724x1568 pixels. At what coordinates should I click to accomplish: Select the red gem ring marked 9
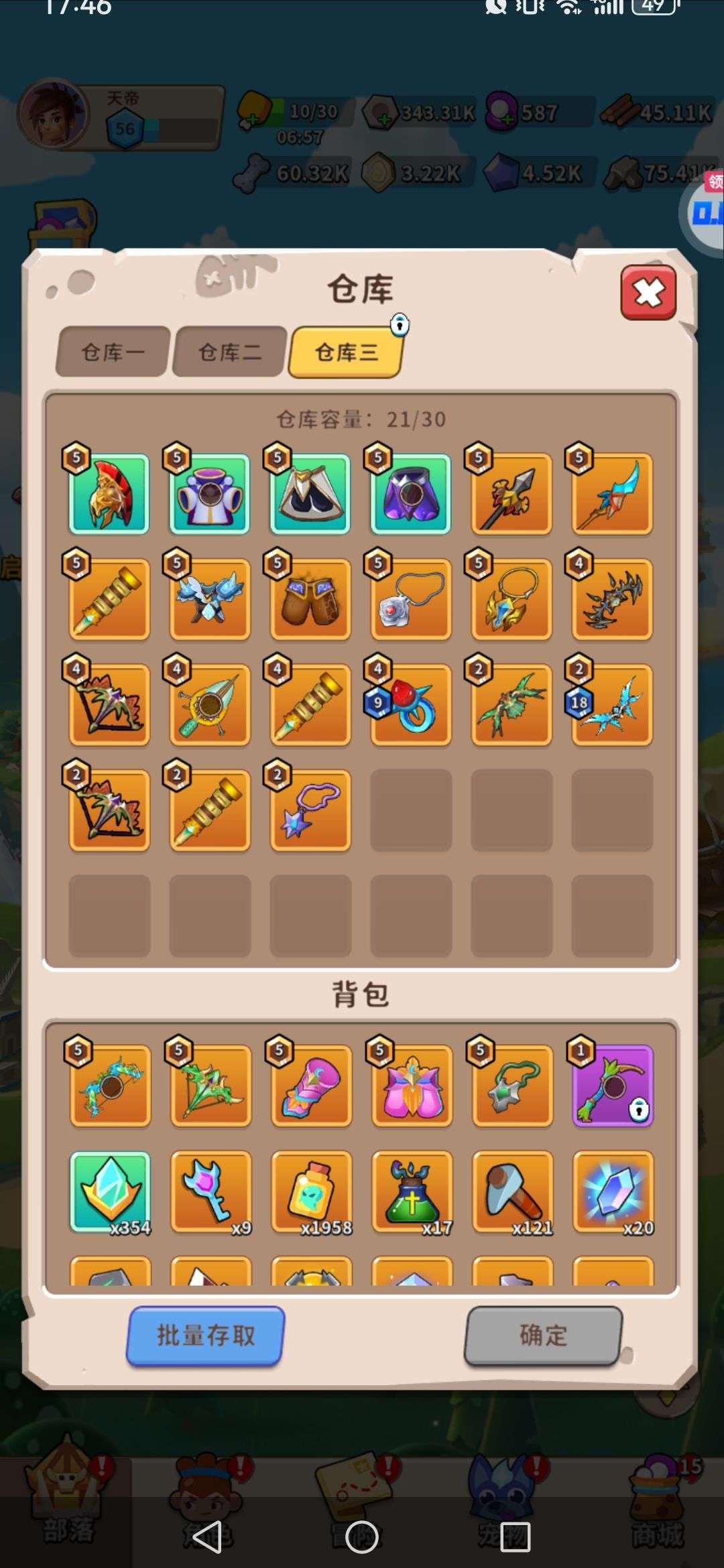(x=411, y=705)
